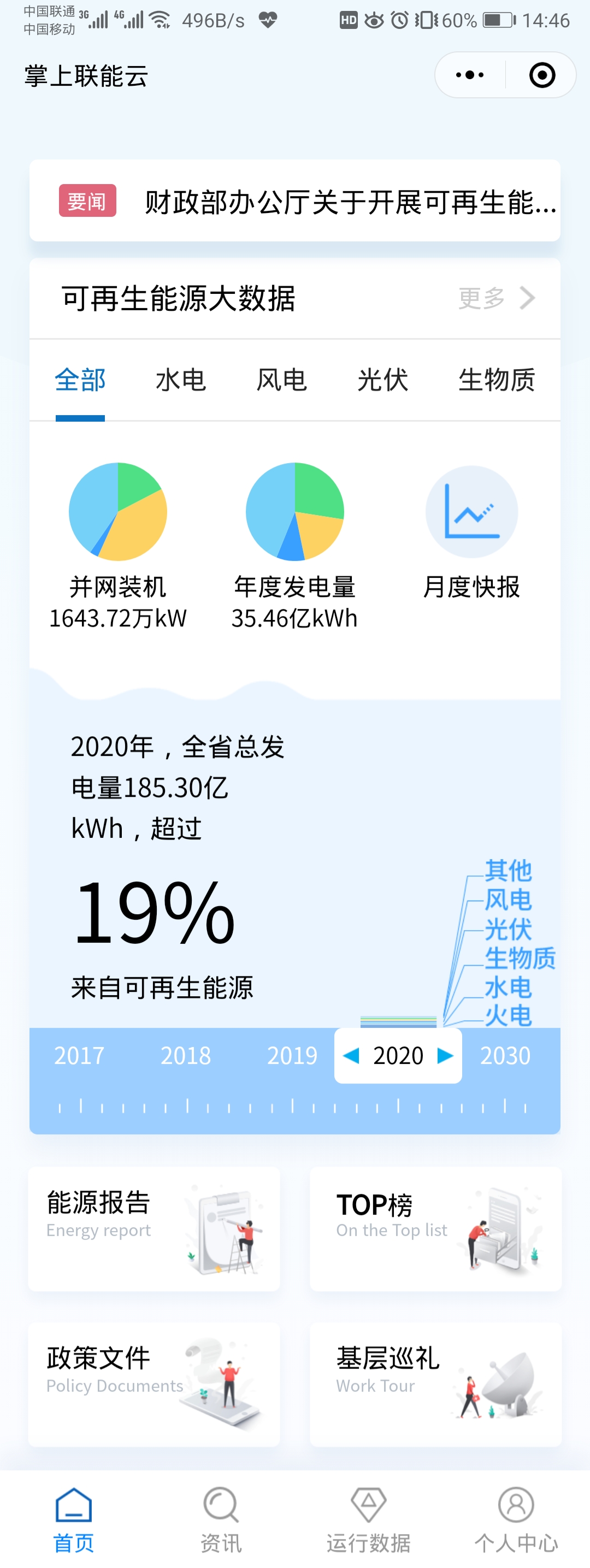Open 月度快报 monthly report
Image resolution: width=590 pixels, height=1568 pixels.
[x=471, y=512]
